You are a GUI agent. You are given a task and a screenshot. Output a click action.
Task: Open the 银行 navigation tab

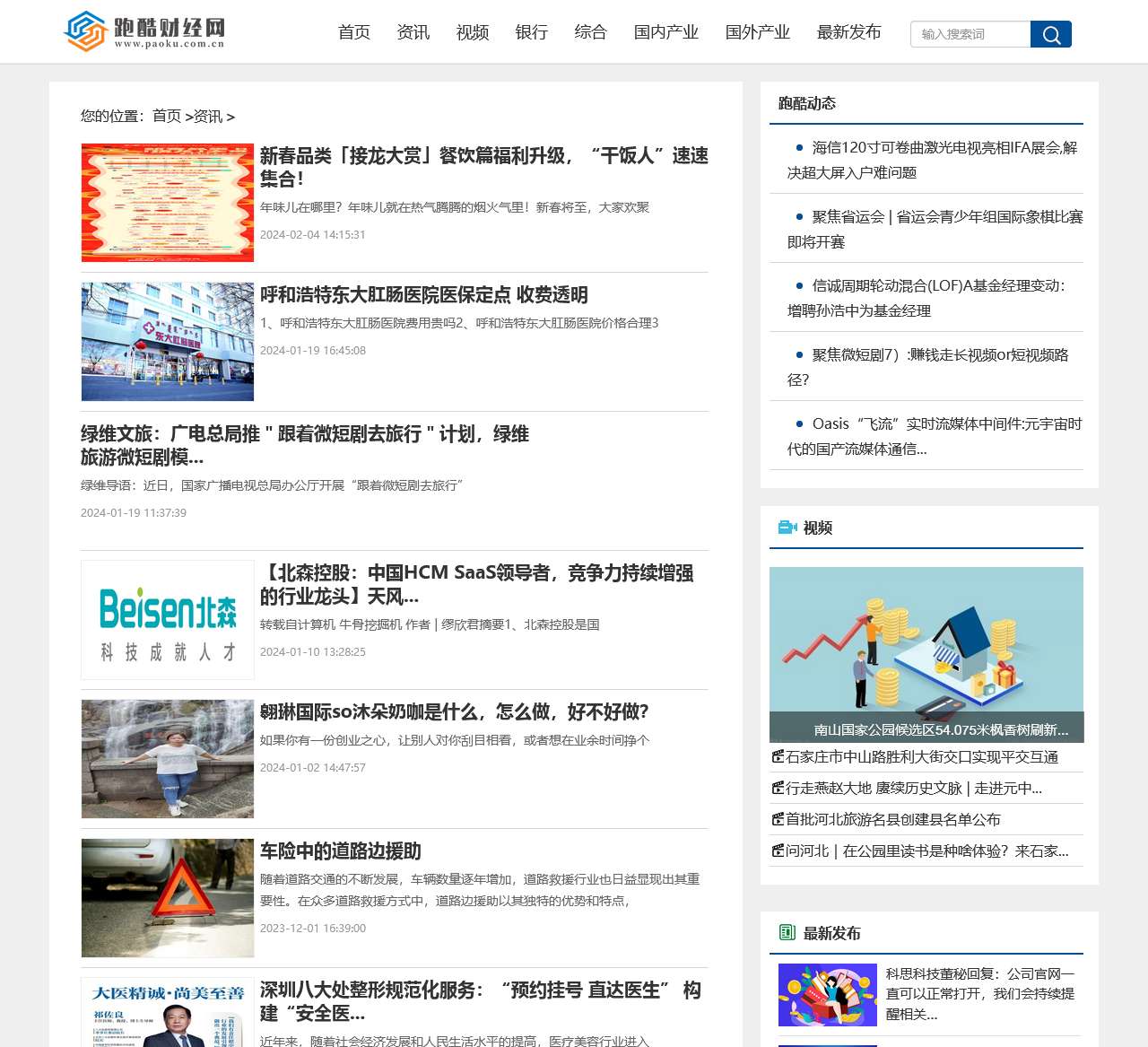click(532, 32)
